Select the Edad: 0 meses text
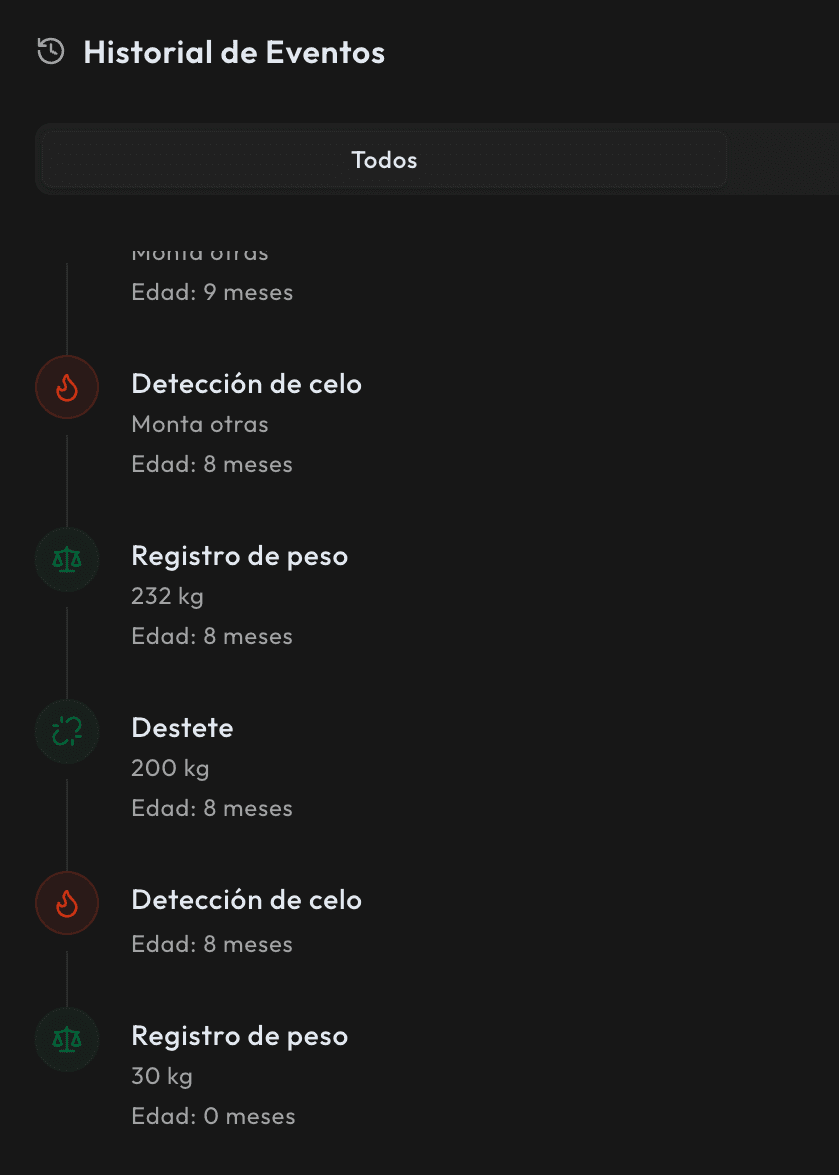839x1175 pixels. pos(213,1115)
